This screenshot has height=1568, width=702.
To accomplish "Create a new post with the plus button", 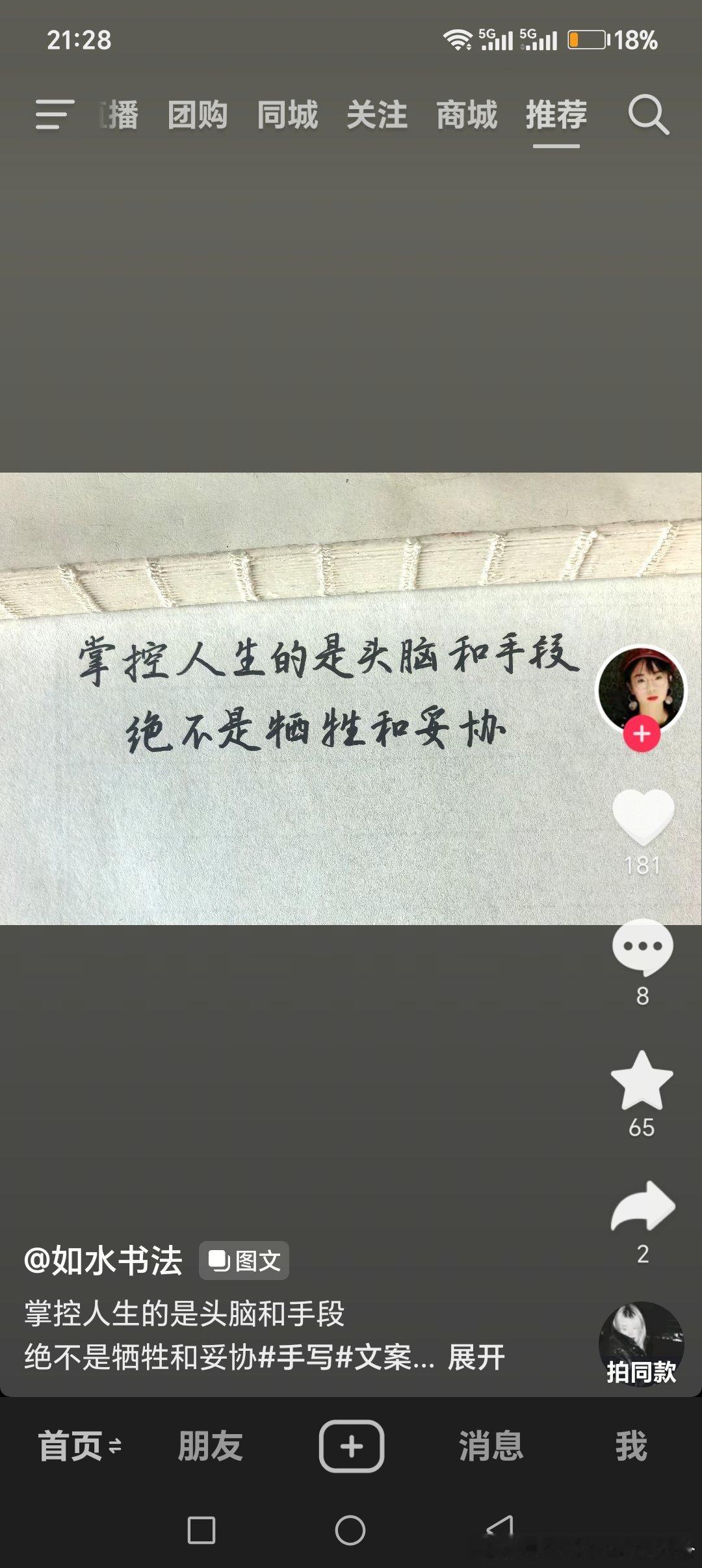I will pos(351,1446).
